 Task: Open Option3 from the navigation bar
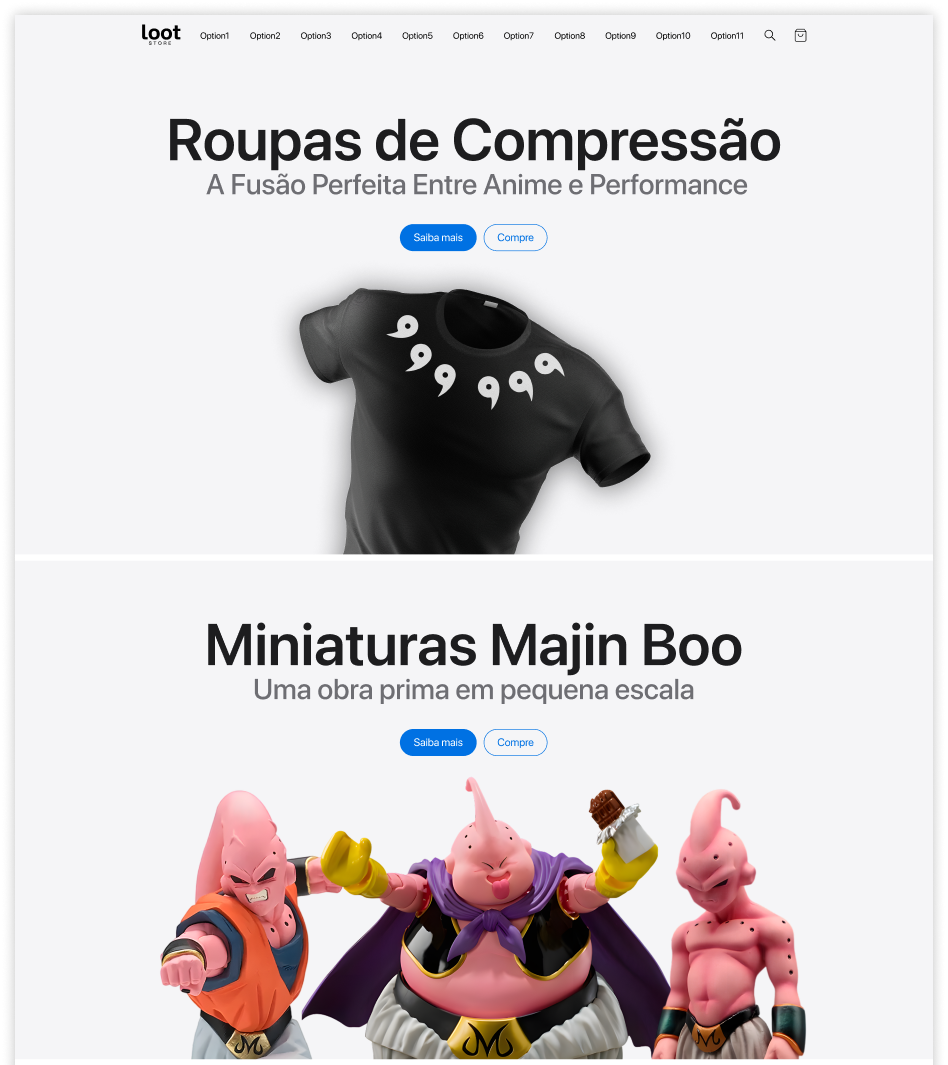[x=315, y=36]
